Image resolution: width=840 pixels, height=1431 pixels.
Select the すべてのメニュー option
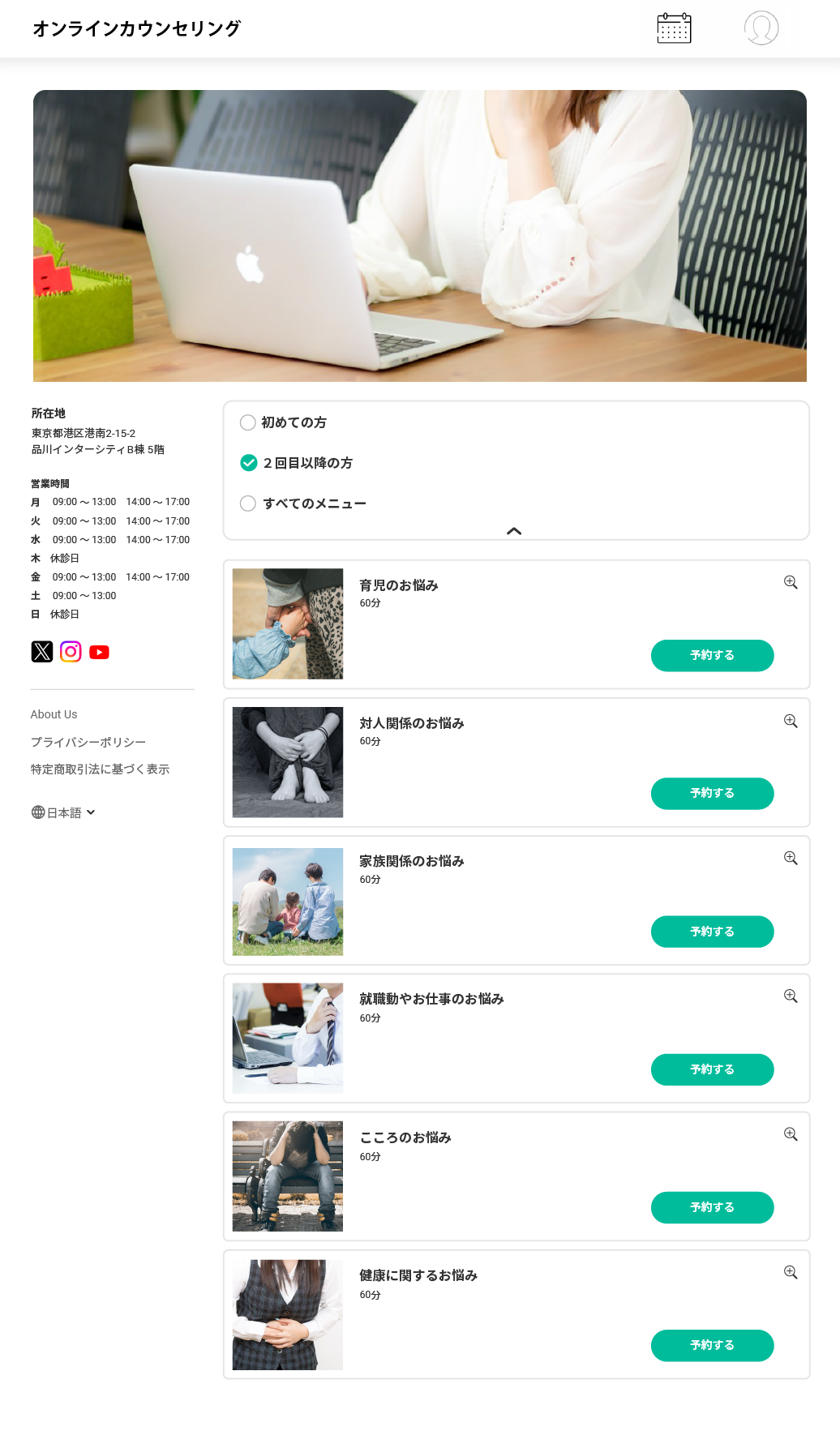pyautogui.click(x=248, y=503)
